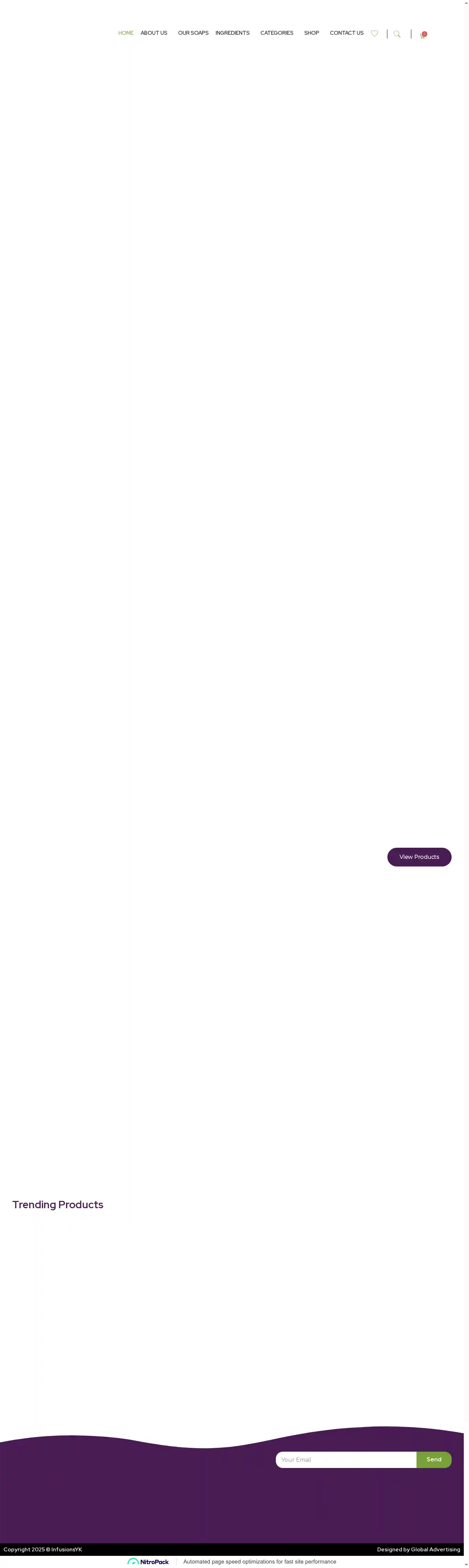
Task: Open the wishlist heart icon
Action: tap(374, 33)
